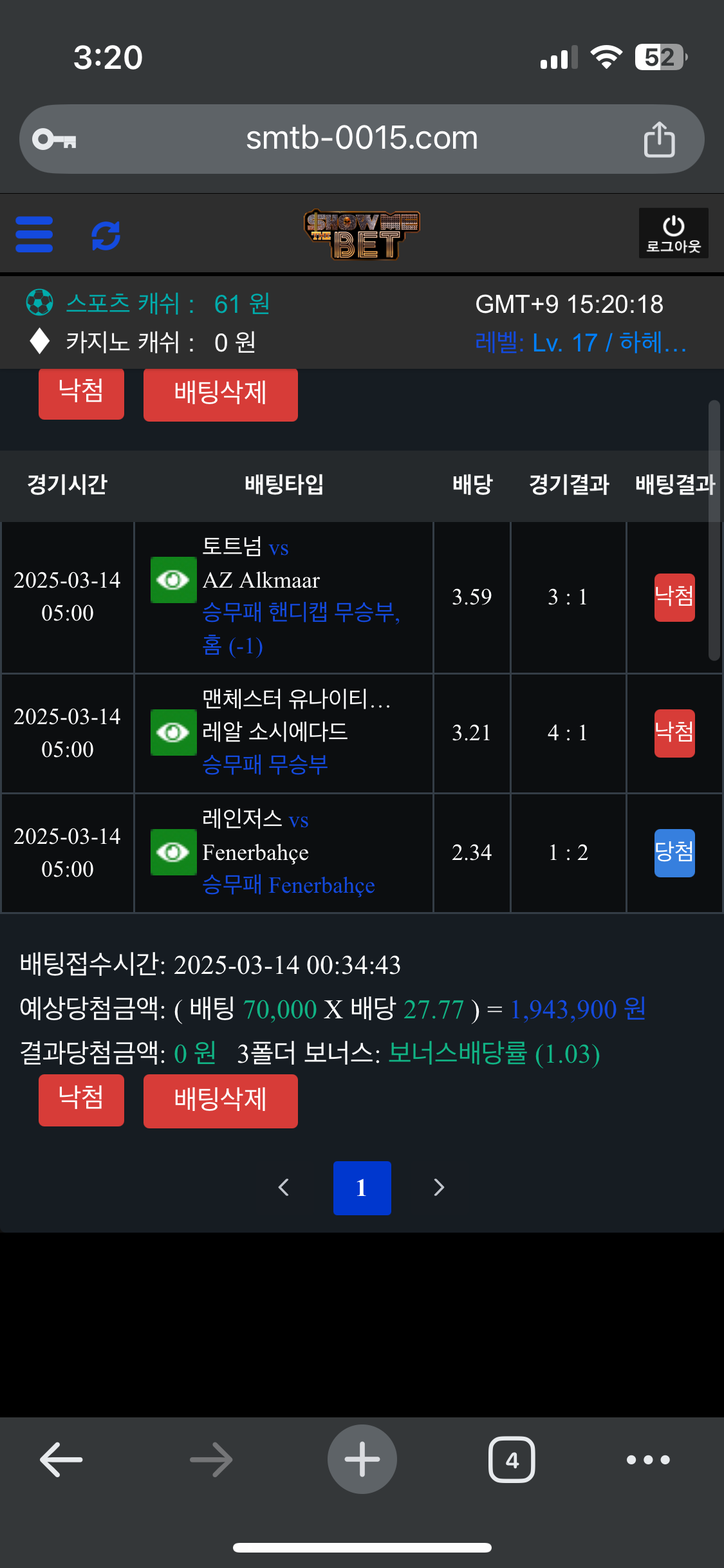Select page 1 in pagination
This screenshot has width=724, height=1568.
click(x=362, y=1188)
